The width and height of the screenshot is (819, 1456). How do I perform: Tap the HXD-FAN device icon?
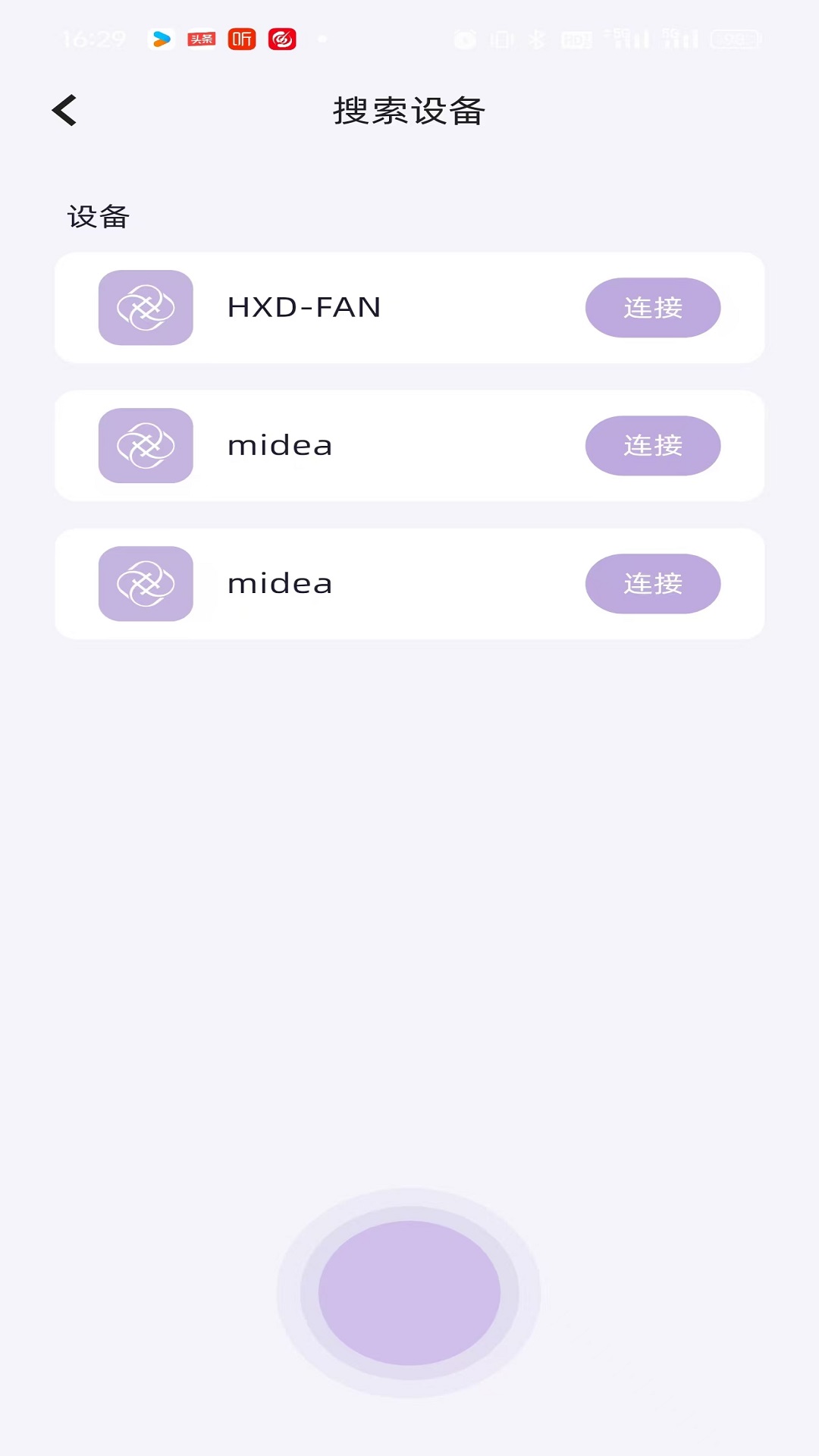coord(146,308)
